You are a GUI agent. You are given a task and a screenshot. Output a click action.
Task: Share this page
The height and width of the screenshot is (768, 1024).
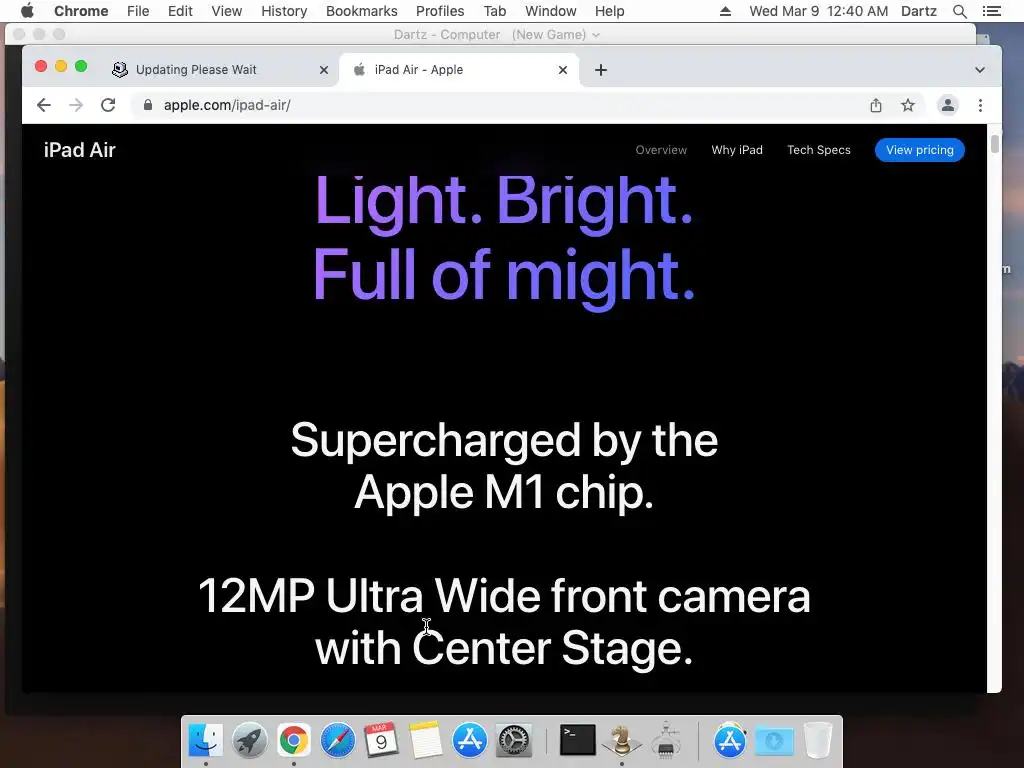(876, 105)
